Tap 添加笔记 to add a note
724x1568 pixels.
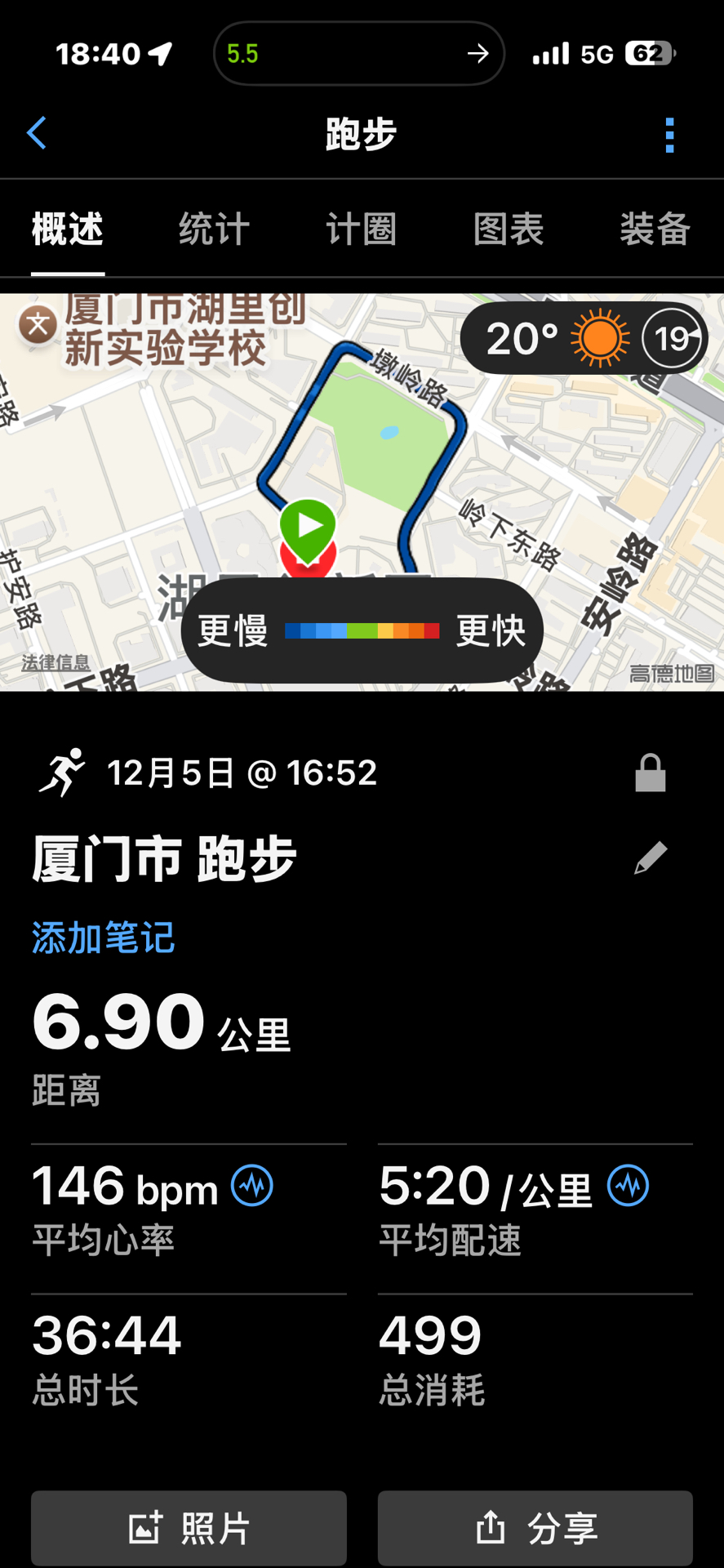pyautogui.click(x=103, y=938)
